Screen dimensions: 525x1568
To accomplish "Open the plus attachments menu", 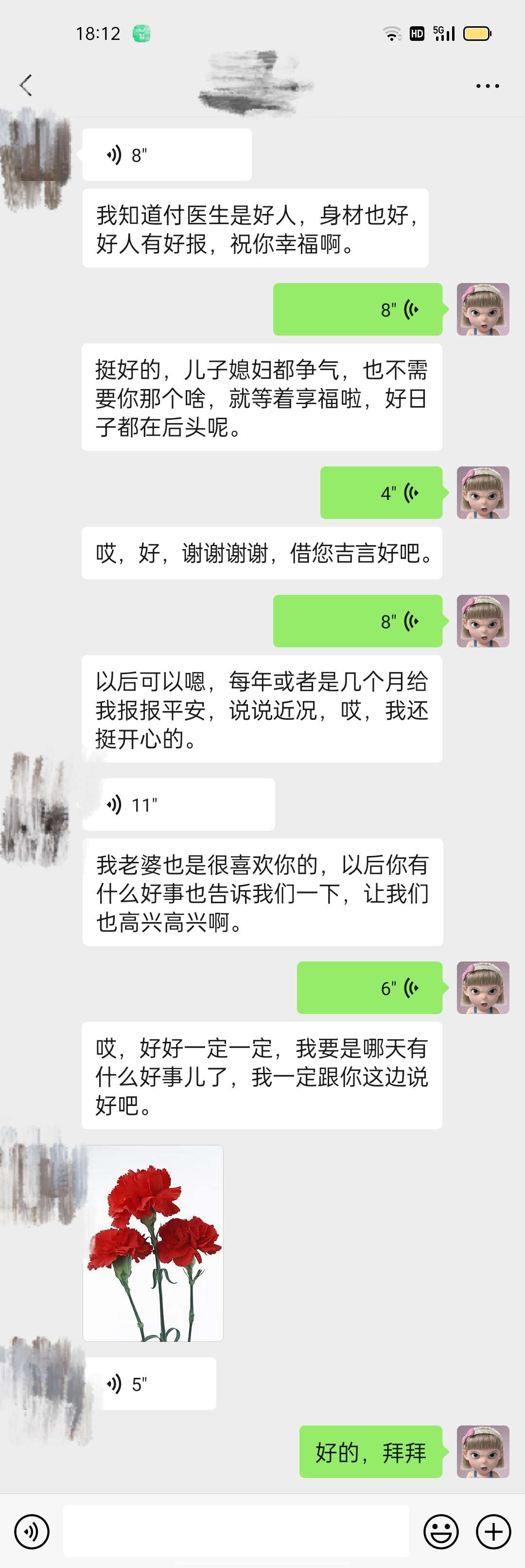I will [x=493, y=1532].
